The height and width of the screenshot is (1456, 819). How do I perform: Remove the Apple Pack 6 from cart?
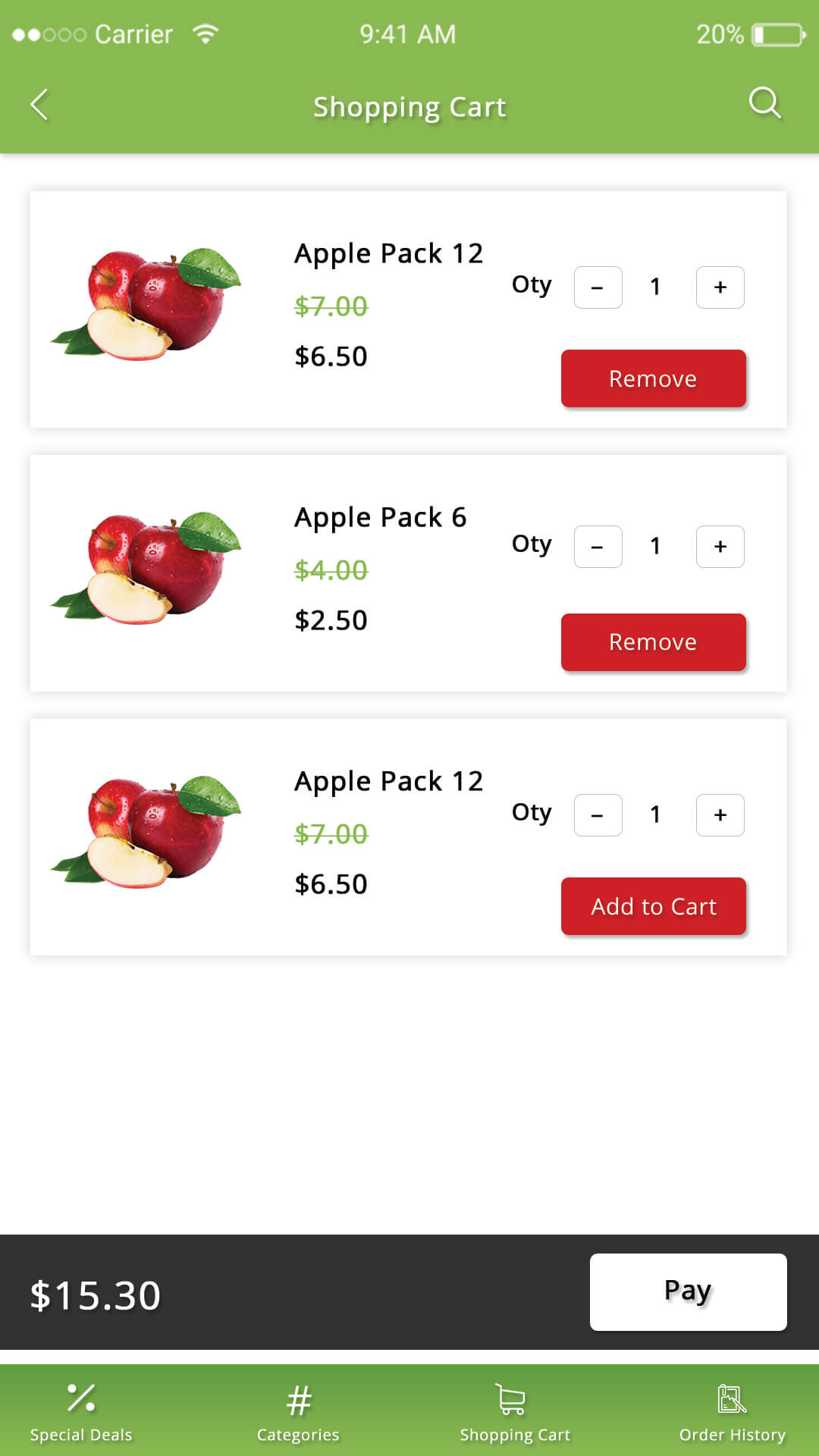(x=653, y=642)
